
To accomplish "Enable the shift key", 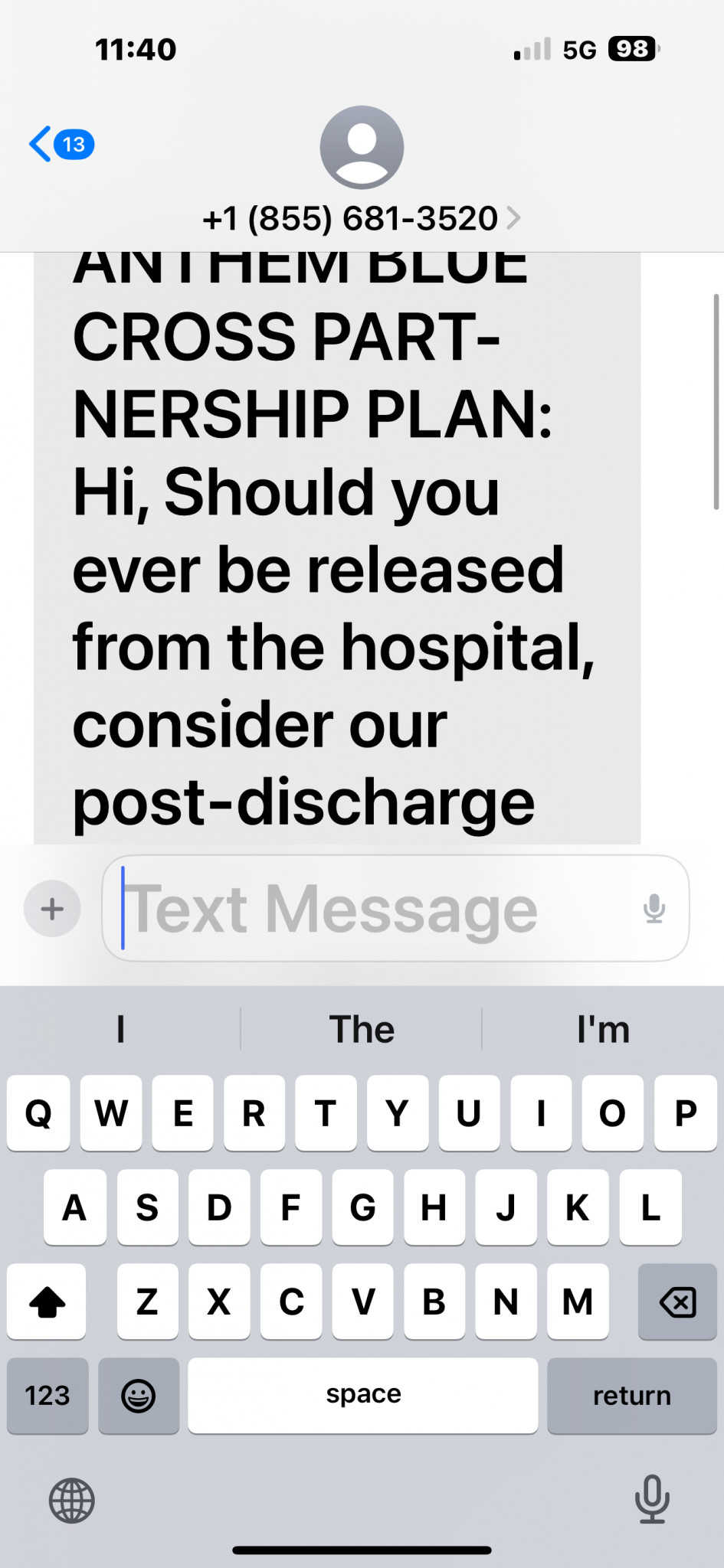I will coord(47,1301).
